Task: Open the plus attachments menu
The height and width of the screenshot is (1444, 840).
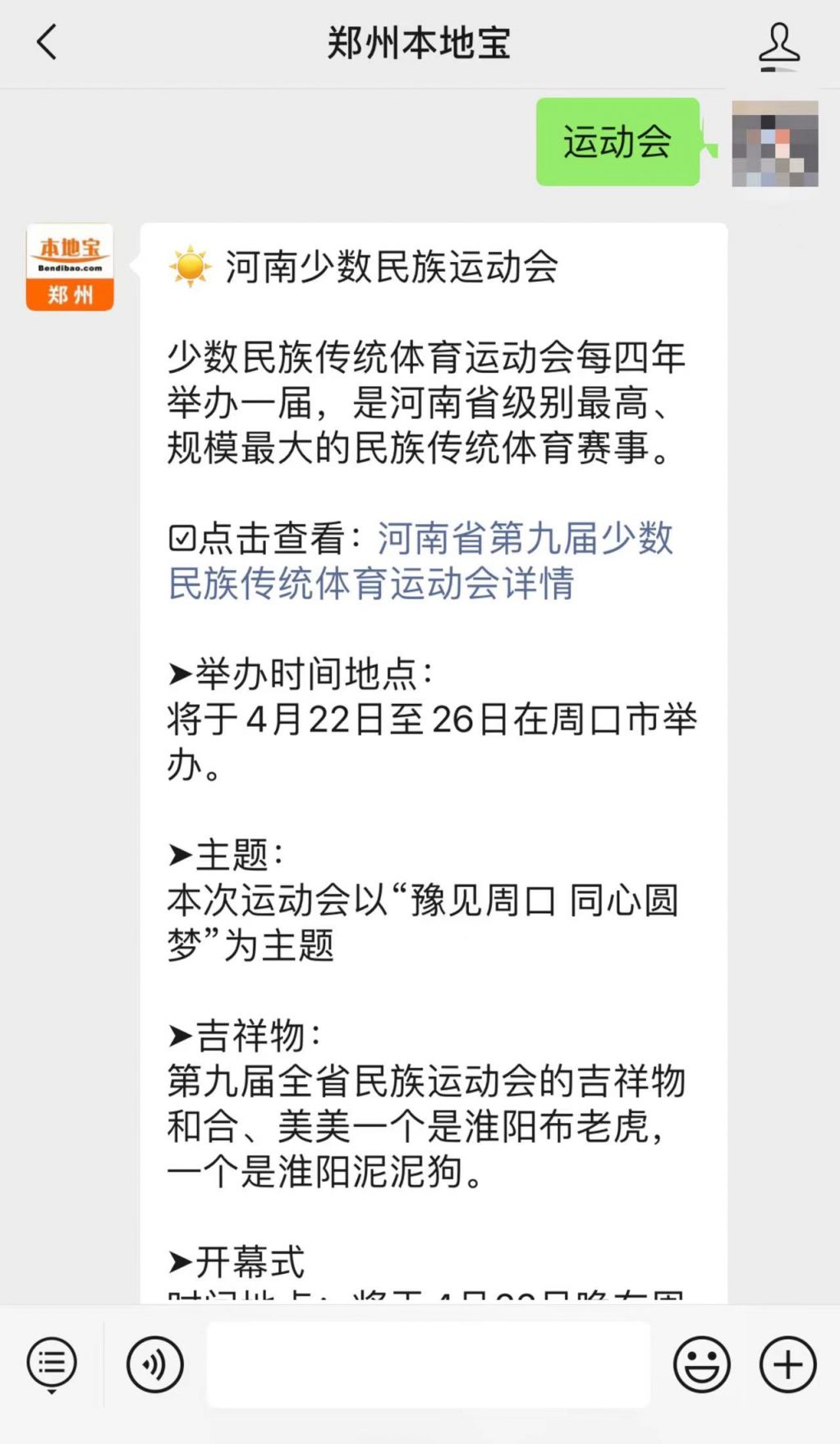Action: coord(787,1364)
